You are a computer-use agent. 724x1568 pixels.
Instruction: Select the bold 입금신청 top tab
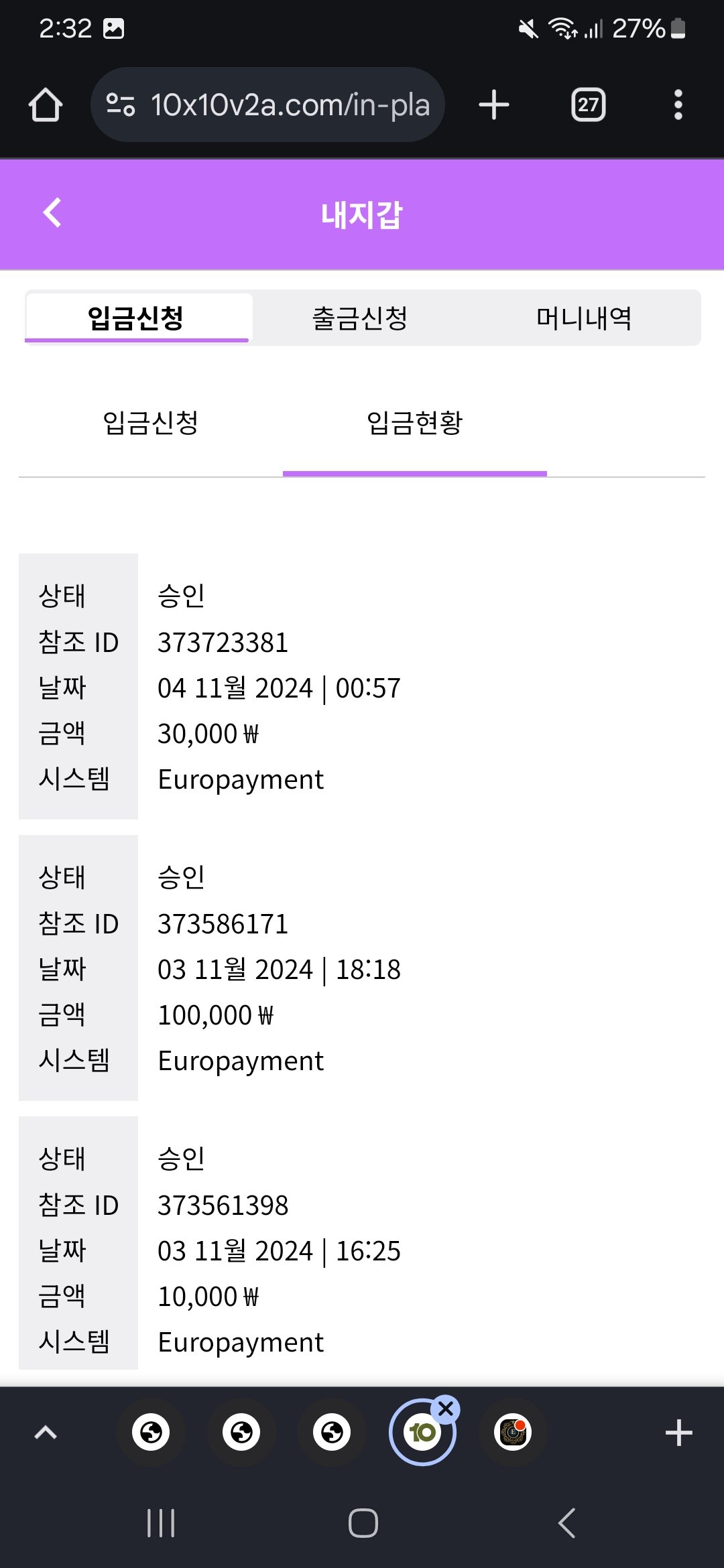[137, 318]
